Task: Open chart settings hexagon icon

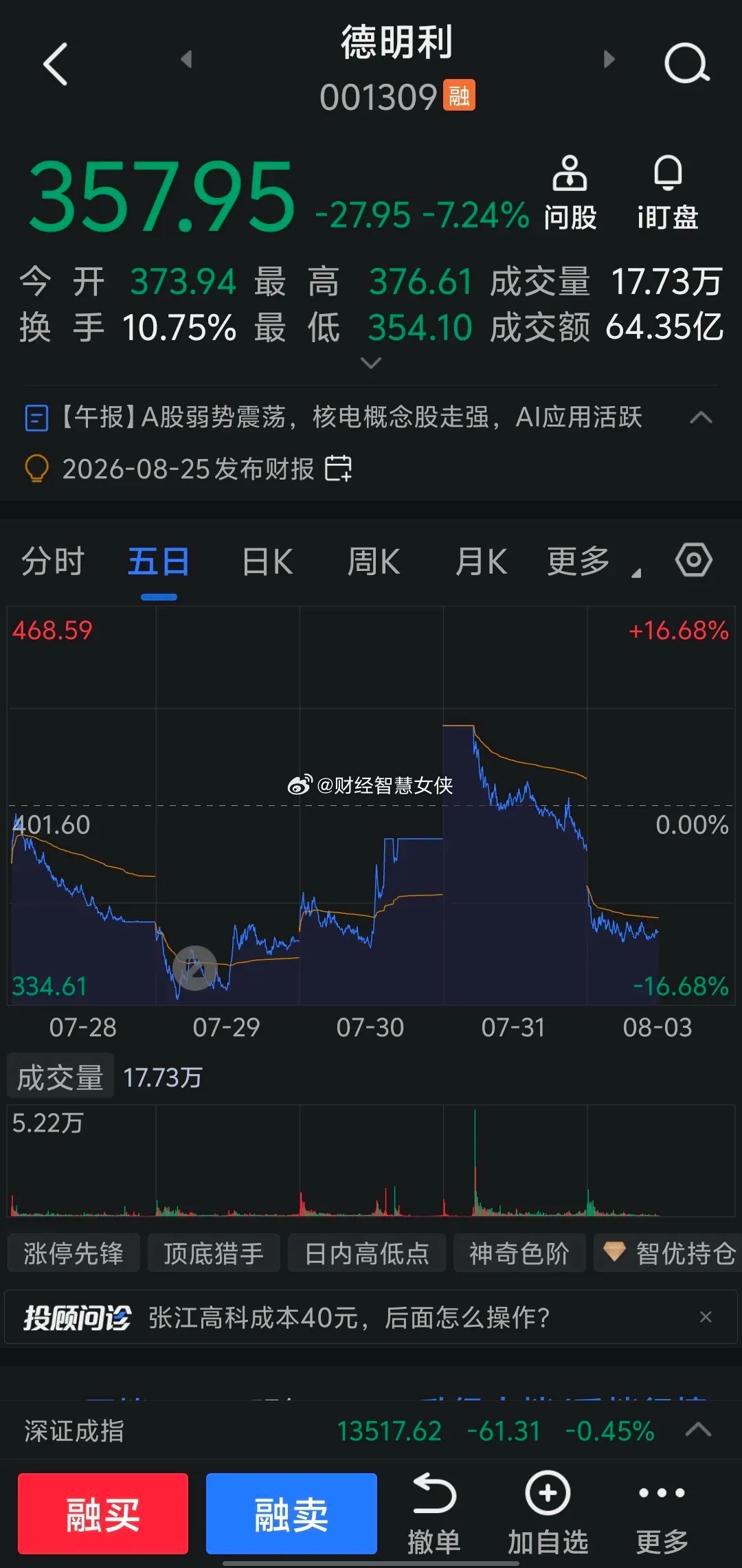Action: [x=694, y=560]
